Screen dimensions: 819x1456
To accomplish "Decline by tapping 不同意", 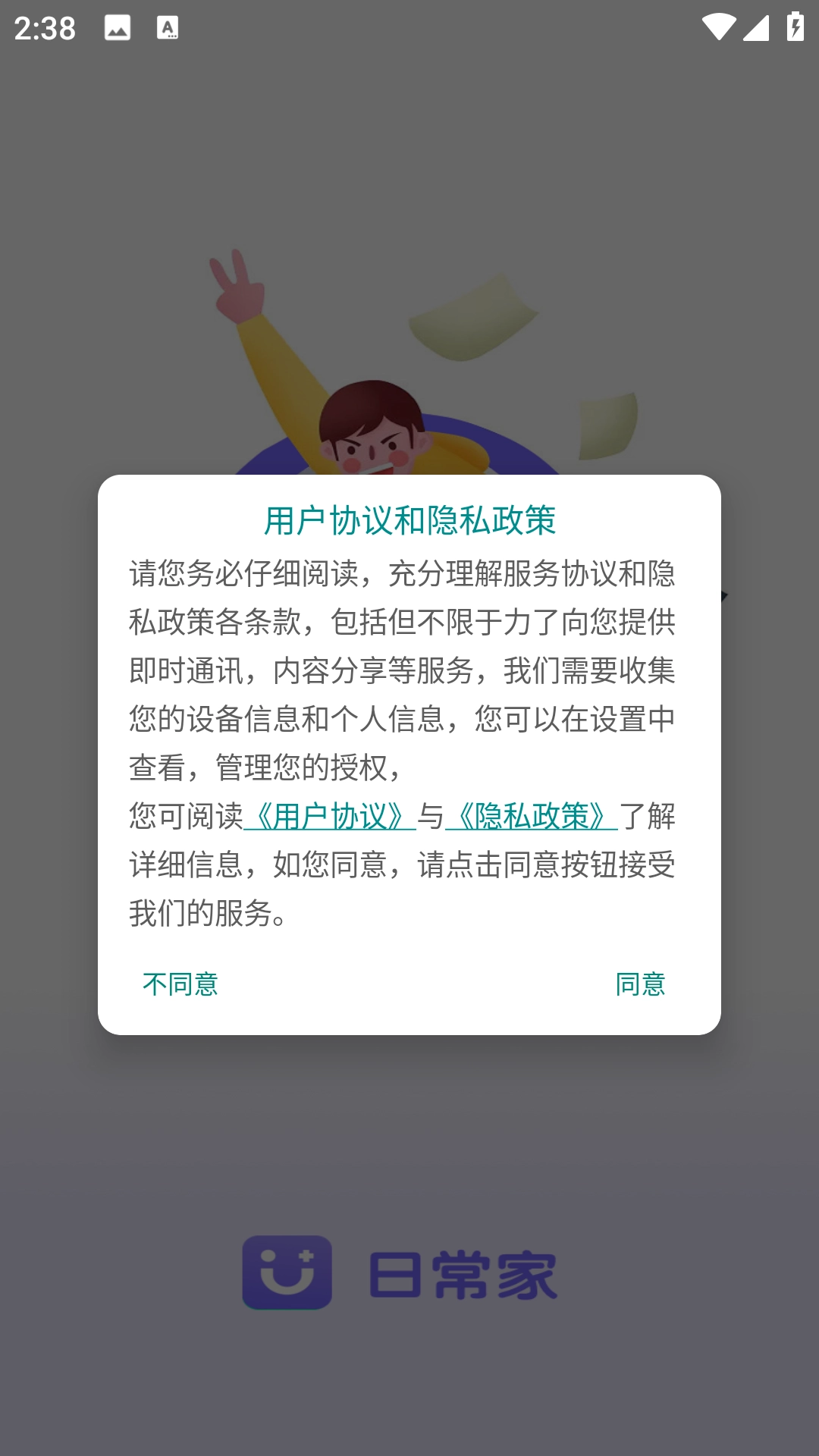I will pyautogui.click(x=180, y=984).
